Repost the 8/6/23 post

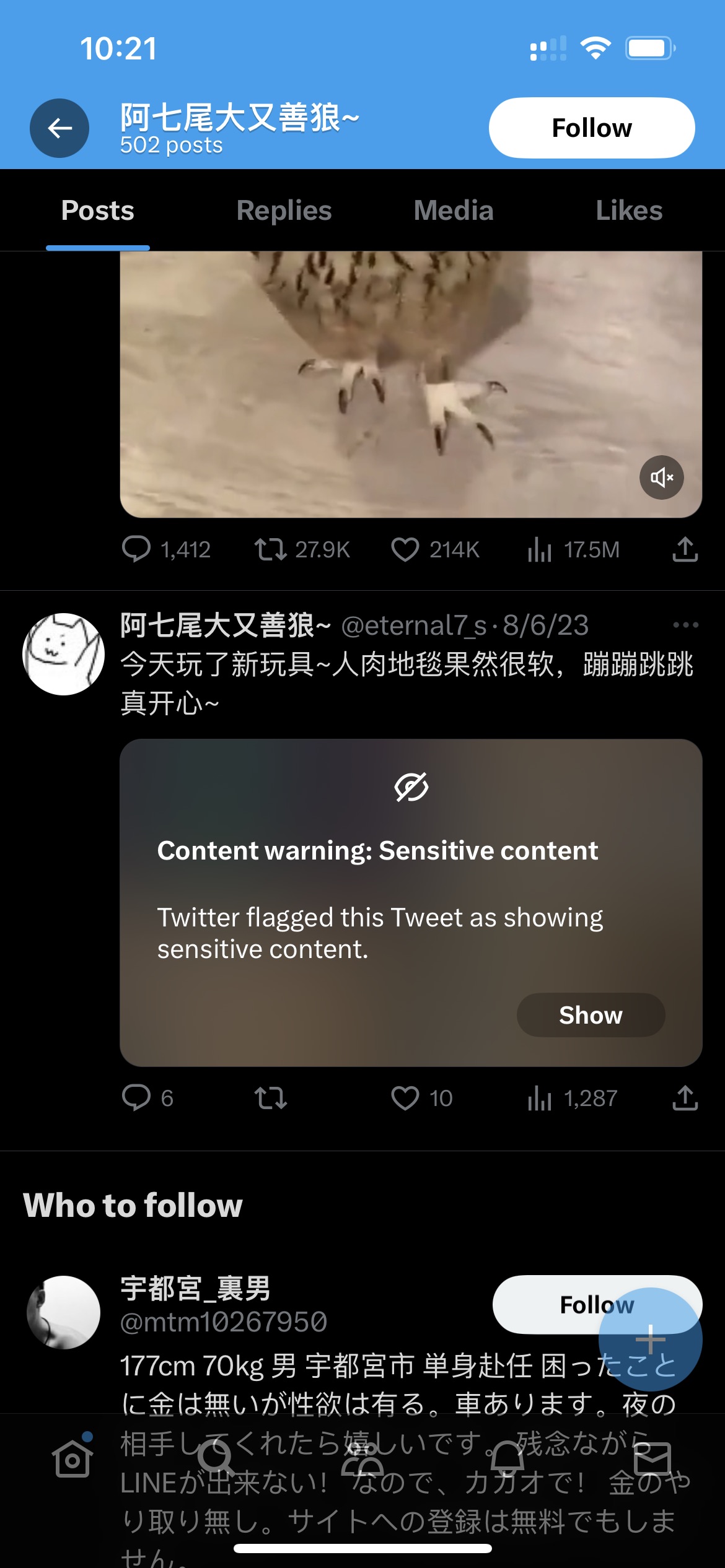tap(271, 1098)
